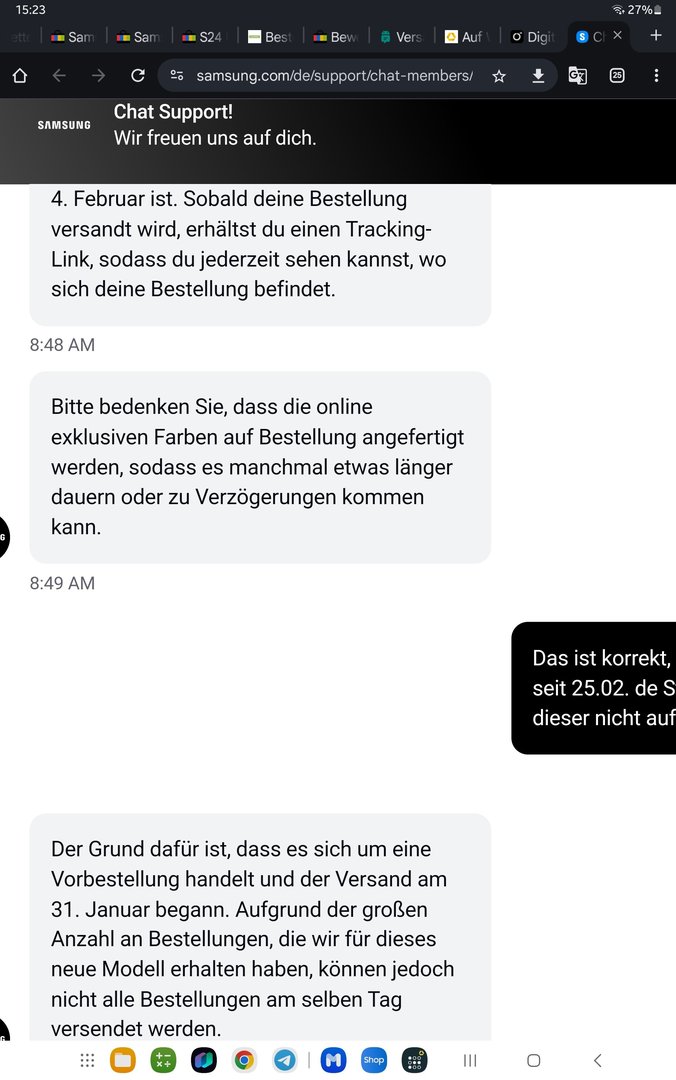Image resolution: width=676 pixels, height=1080 pixels.
Task: Open the app drawer grid in the taskbar
Action: pos(88,1061)
